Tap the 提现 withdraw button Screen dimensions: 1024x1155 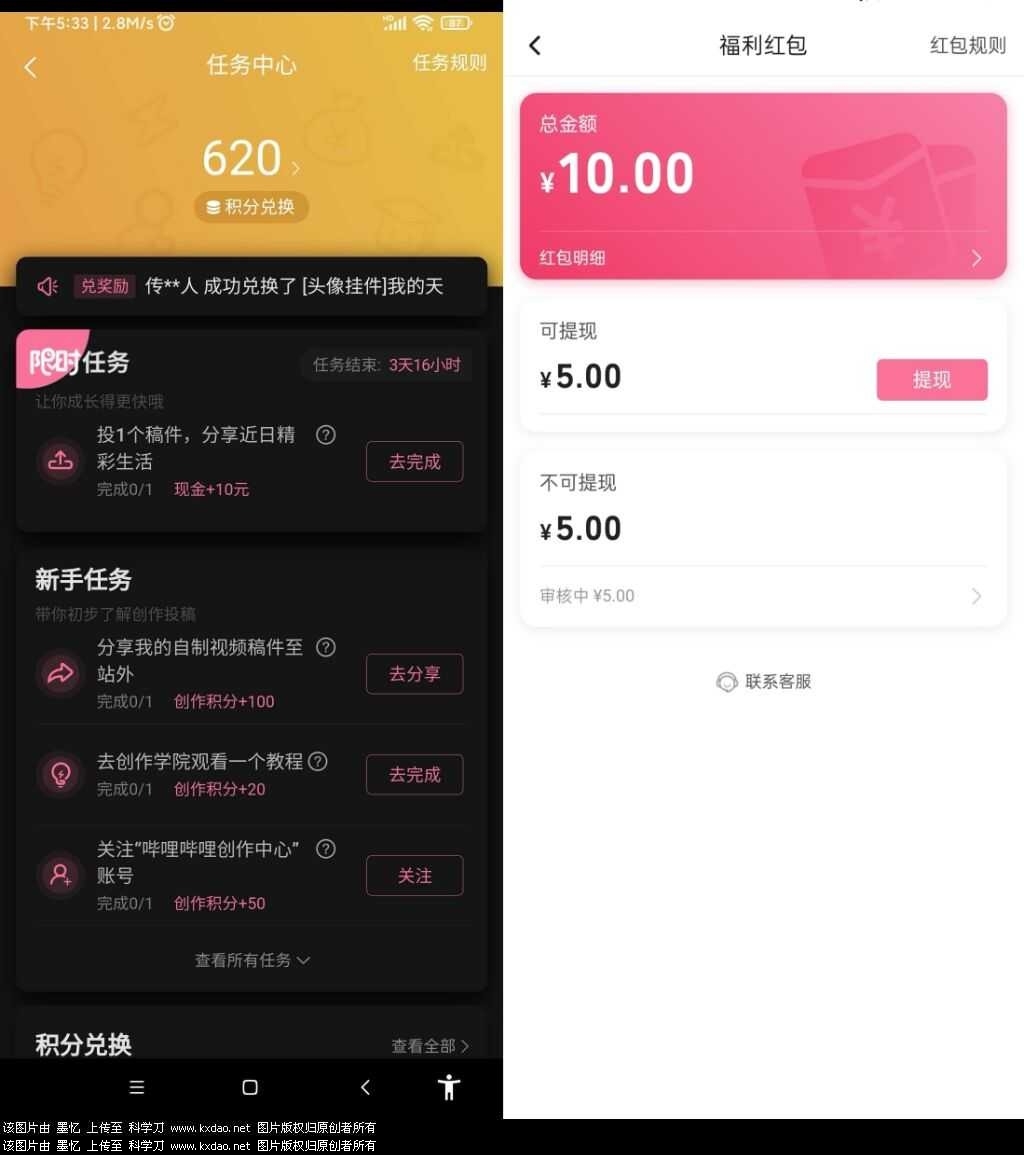tap(931, 380)
